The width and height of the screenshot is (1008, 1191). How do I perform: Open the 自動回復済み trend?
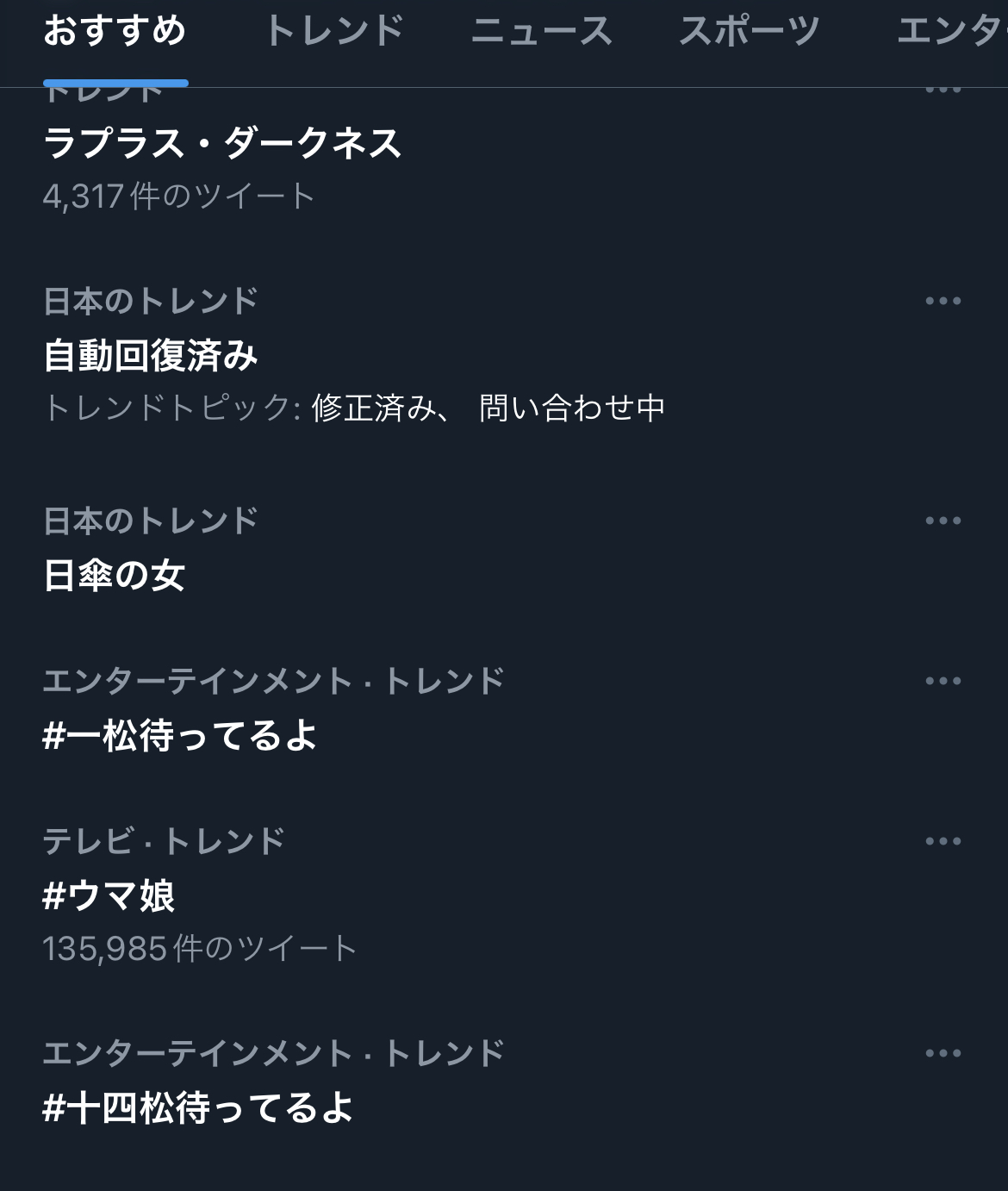pyautogui.click(x=151, y=355)
